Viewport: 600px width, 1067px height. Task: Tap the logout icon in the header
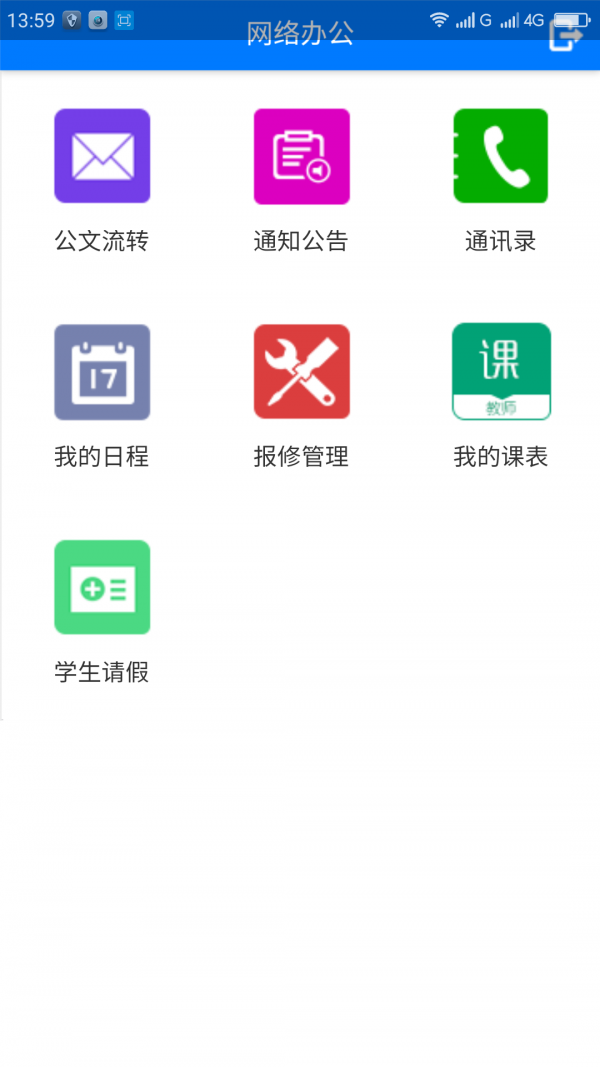[566, 35]
